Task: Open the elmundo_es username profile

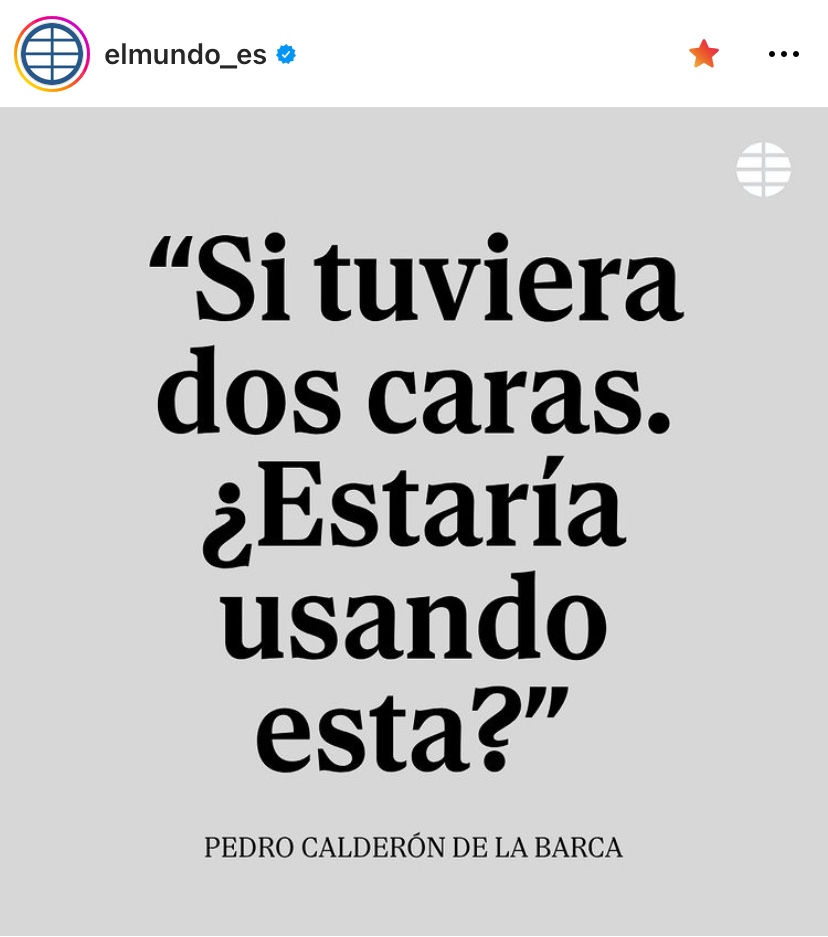Action: 185,55
